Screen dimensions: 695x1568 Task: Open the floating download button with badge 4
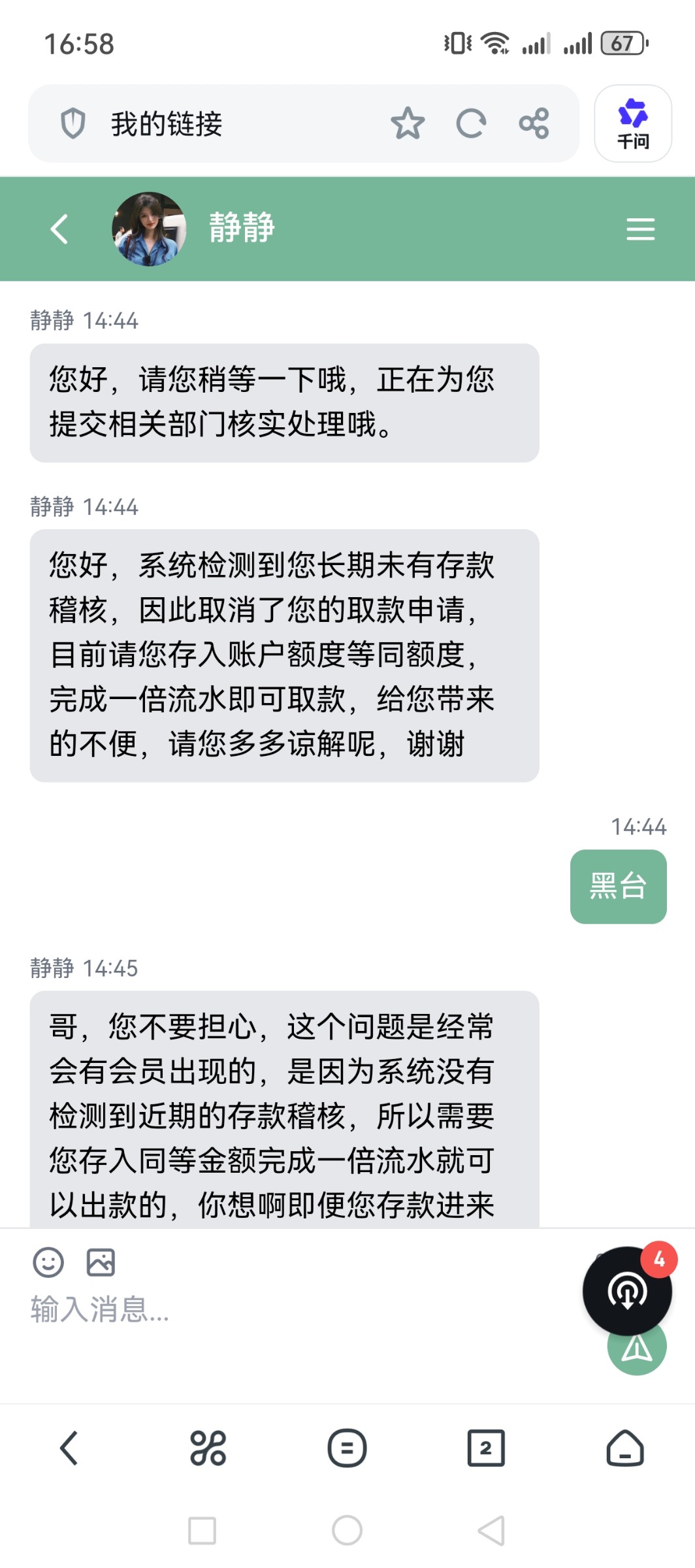click(x=627, y=1290)
